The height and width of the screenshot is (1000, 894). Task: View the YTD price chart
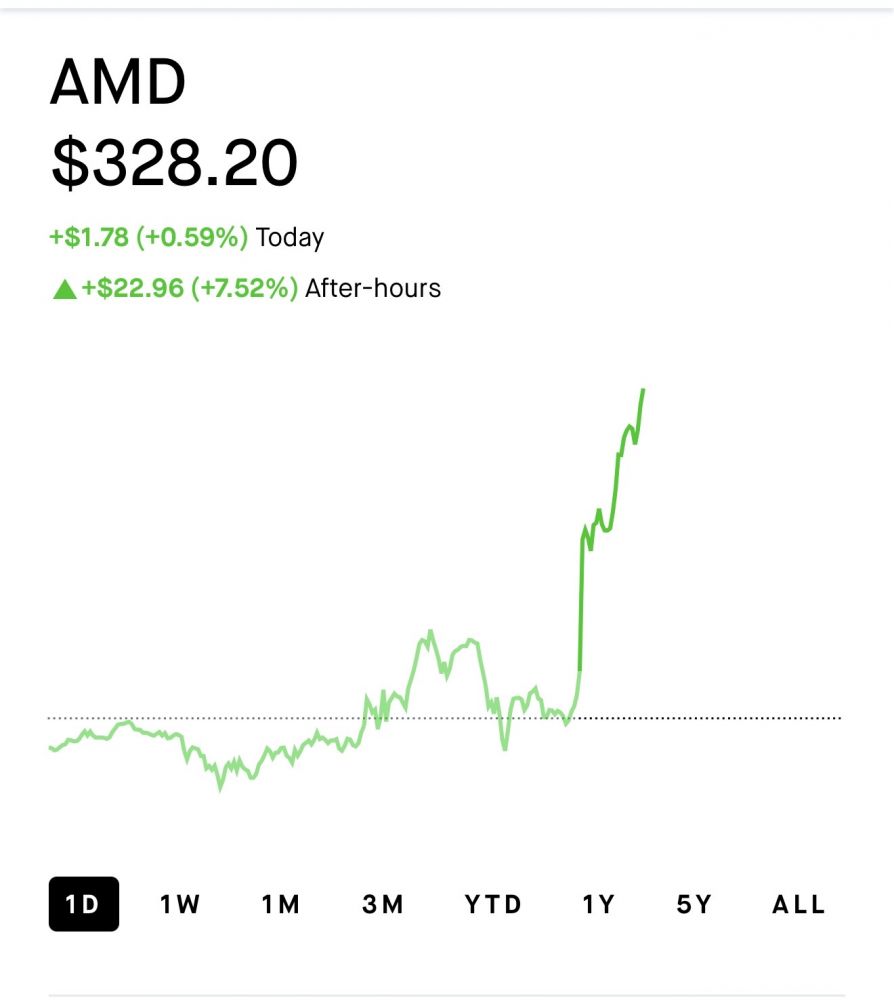click(493, 904)
